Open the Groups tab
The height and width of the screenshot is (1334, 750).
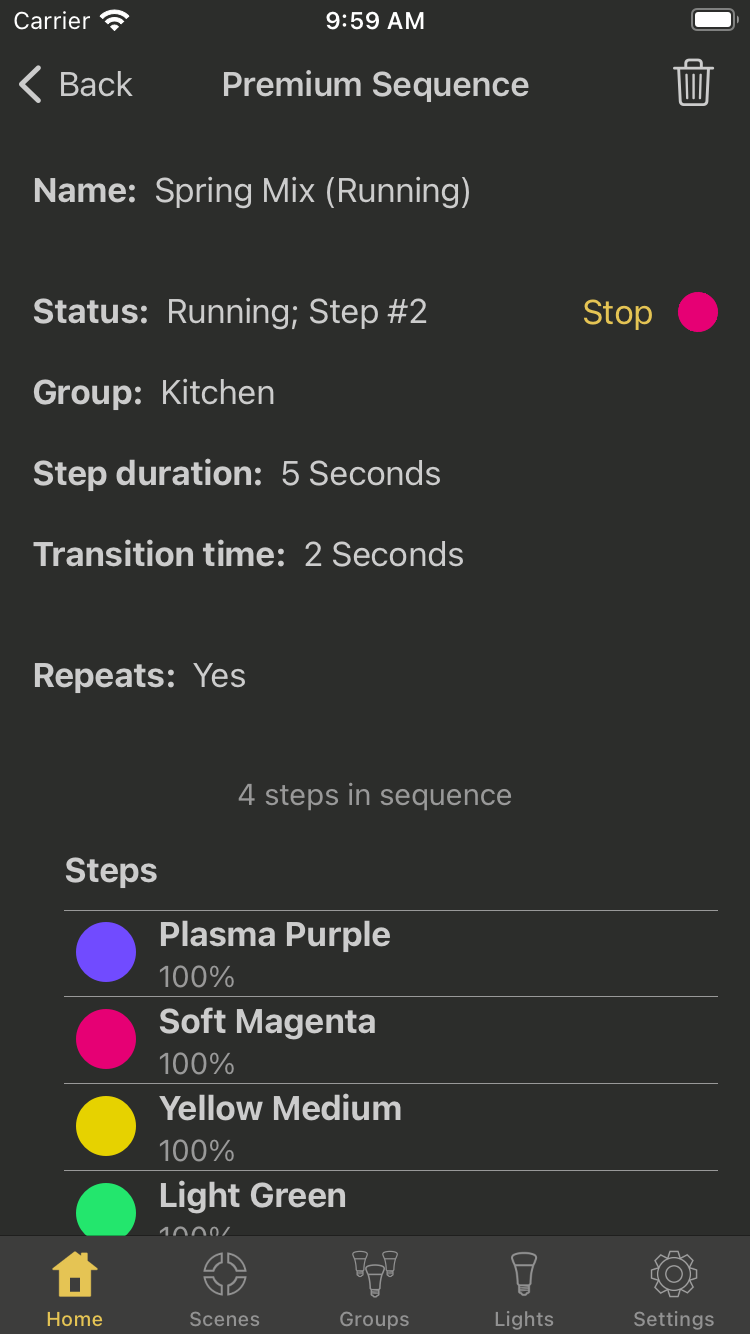pos(375,1288)
